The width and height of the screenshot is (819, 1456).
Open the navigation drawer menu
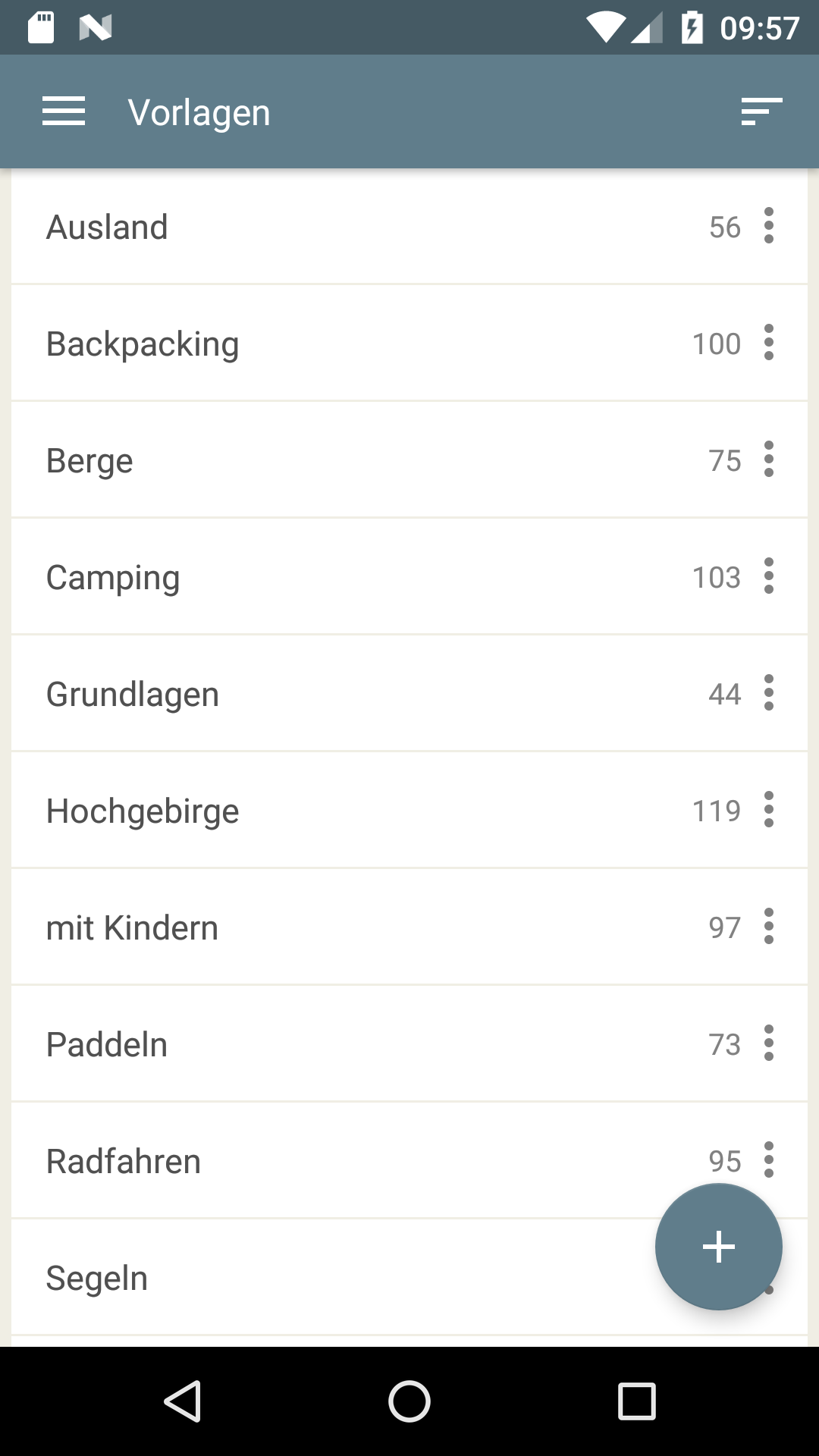[64, 111]
